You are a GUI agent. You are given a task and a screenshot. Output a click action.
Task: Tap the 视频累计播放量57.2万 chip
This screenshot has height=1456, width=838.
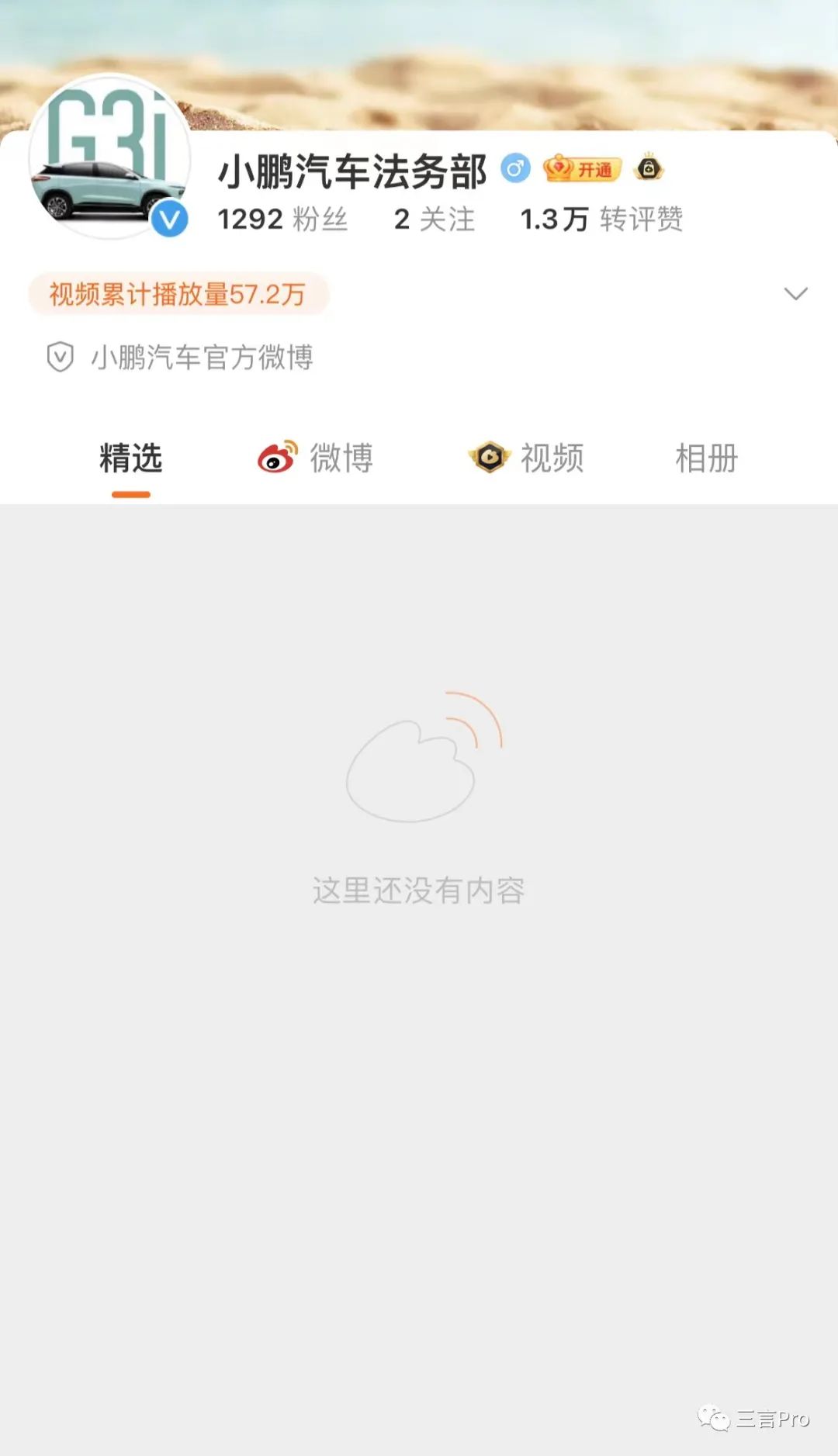178,295
